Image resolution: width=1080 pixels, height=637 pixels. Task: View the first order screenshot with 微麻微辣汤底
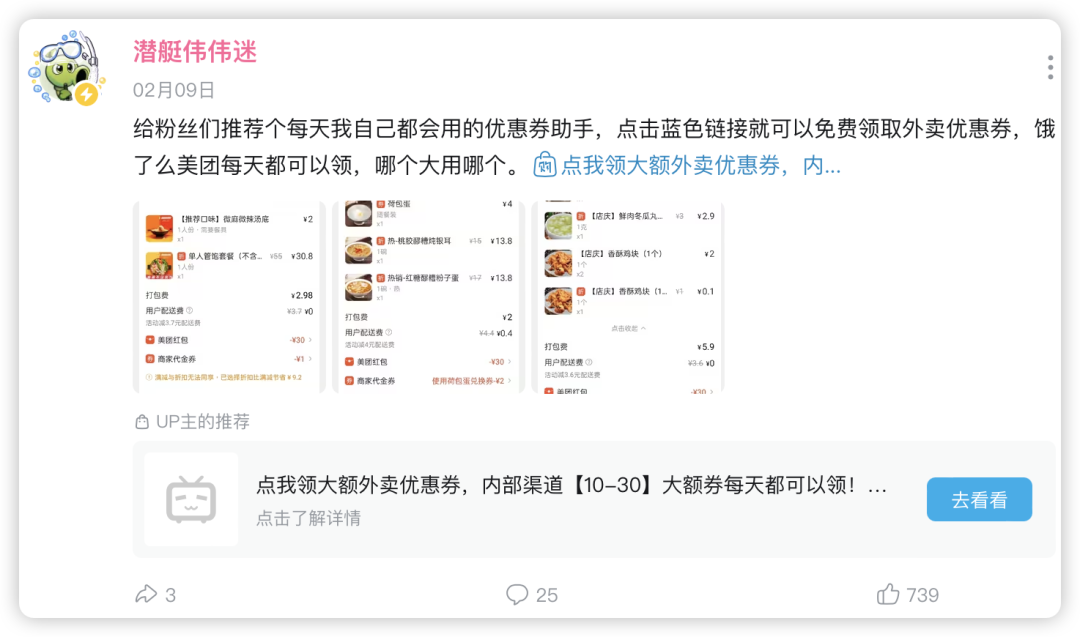point(229,296)
